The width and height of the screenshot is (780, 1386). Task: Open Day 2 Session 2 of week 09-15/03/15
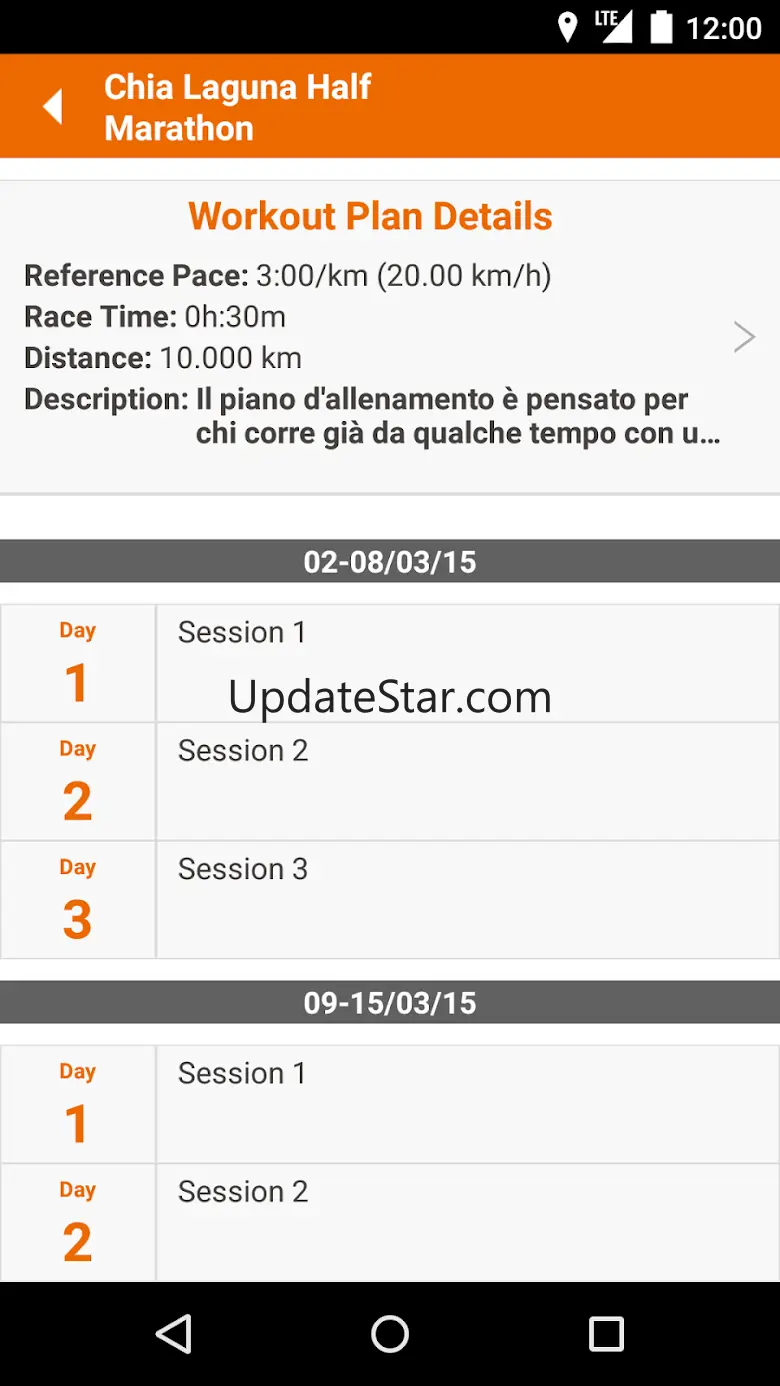(x=467, y=1222)
